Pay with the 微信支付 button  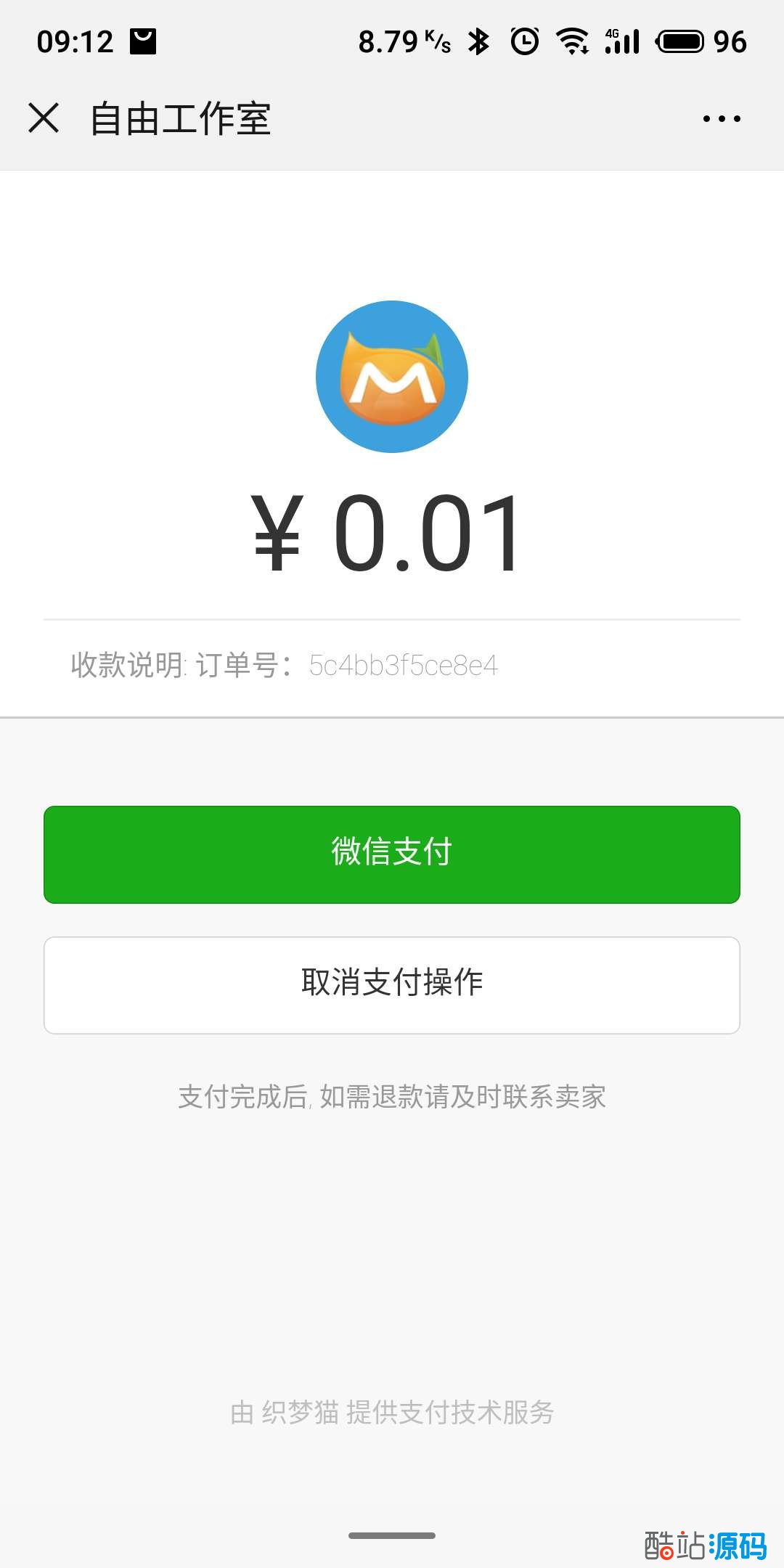coord(392,854)
